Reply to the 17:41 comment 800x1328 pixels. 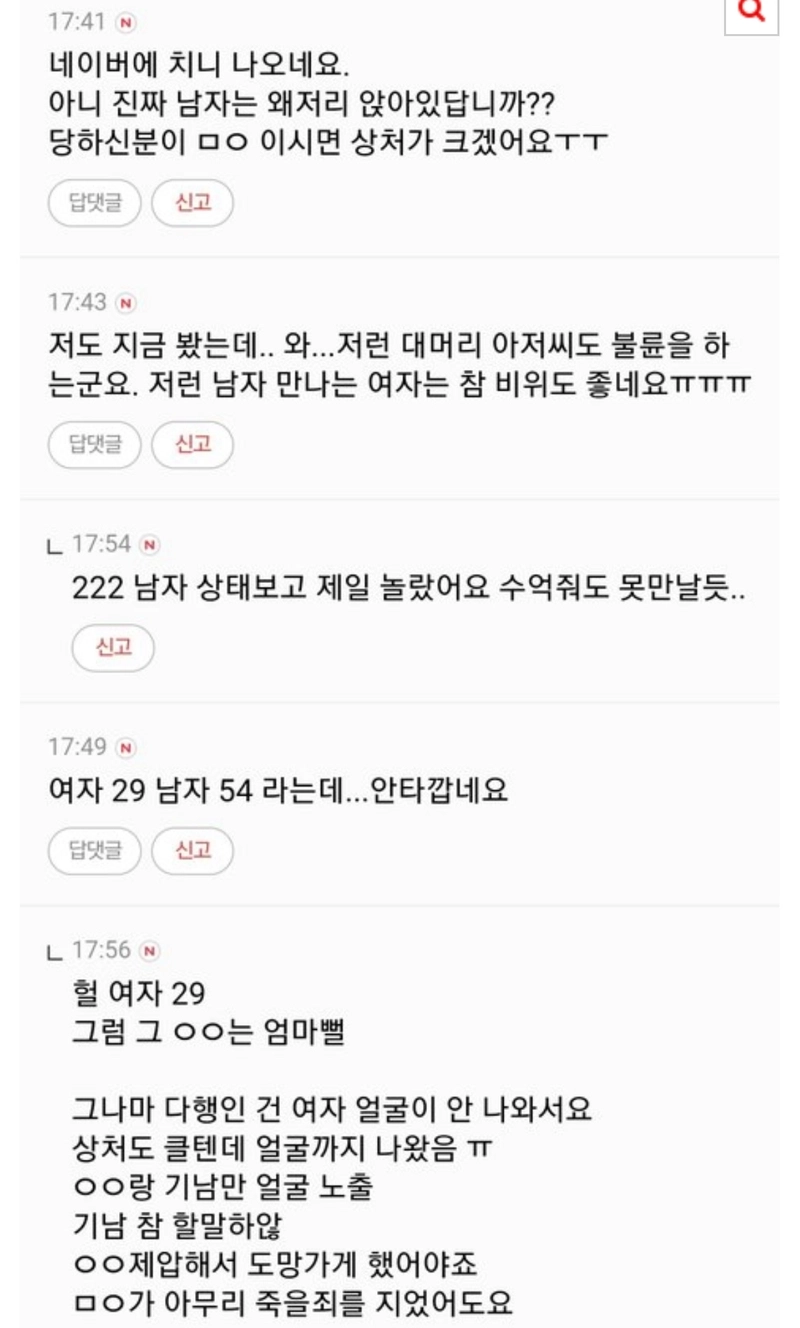pyautogui.click(x=95, y=203)
